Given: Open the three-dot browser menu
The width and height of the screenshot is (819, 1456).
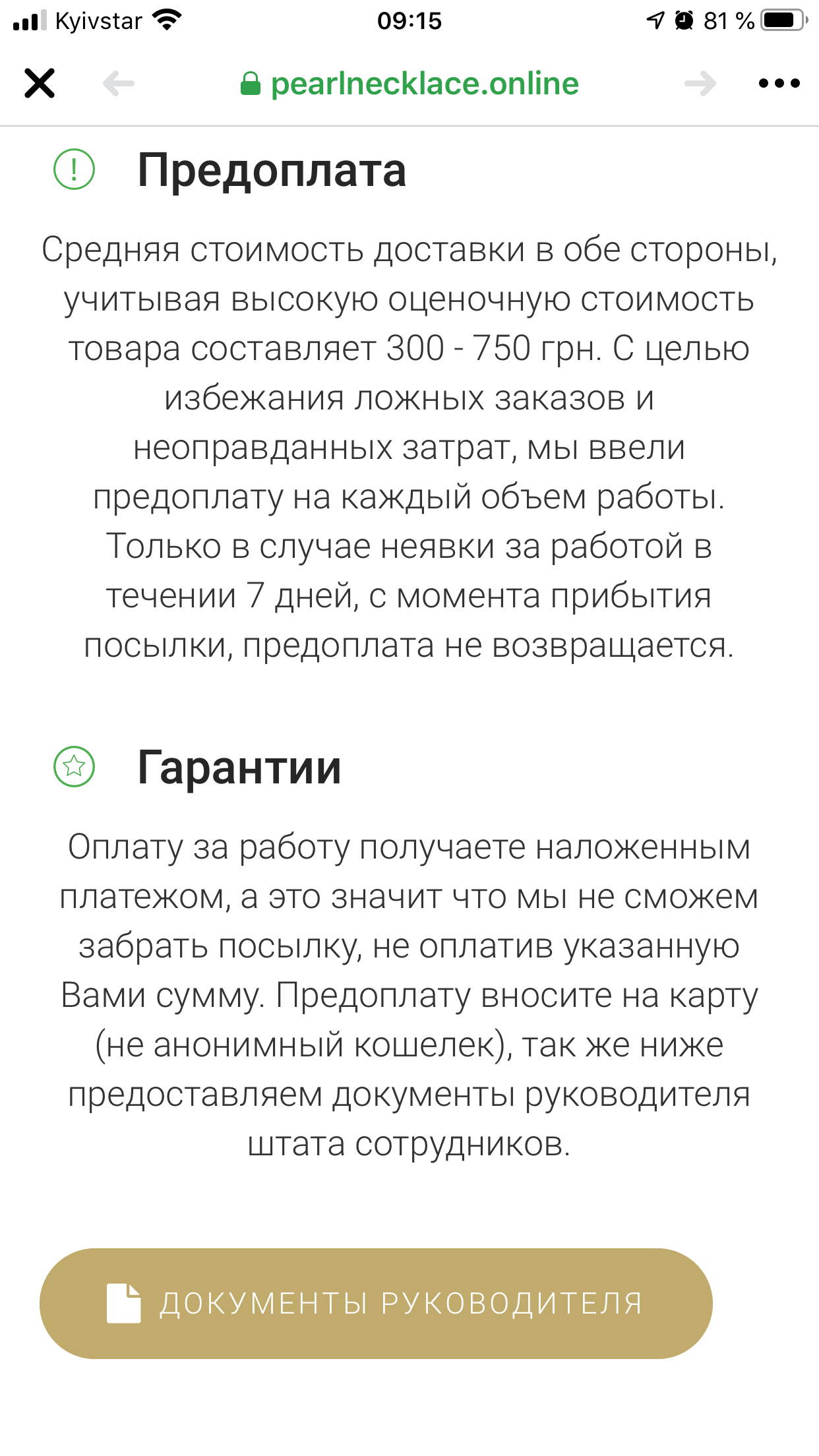Looking at the screenshot, I should 779,83.
